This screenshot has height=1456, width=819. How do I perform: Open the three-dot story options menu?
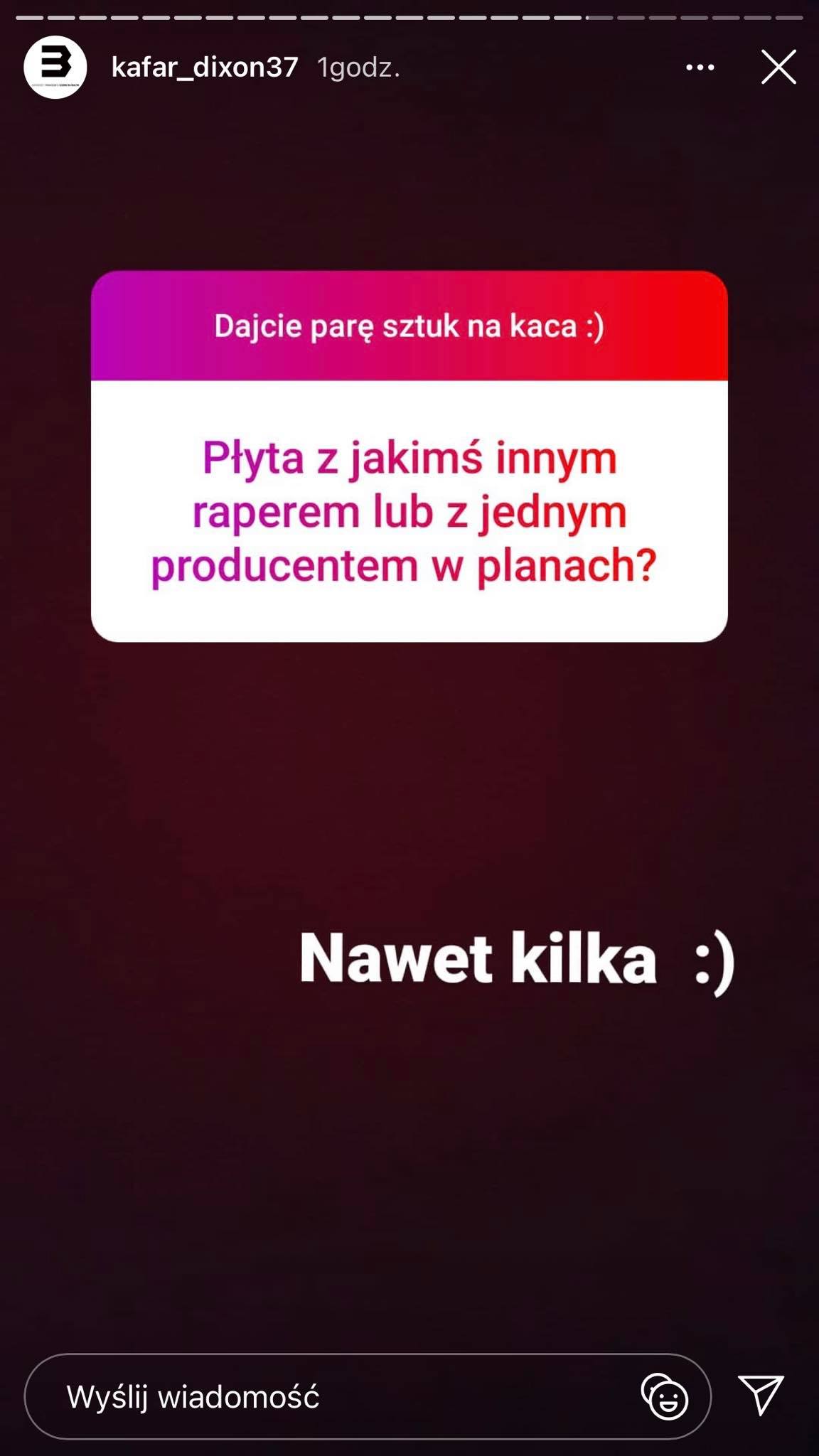pyautogui.click(x=700, y=68)
